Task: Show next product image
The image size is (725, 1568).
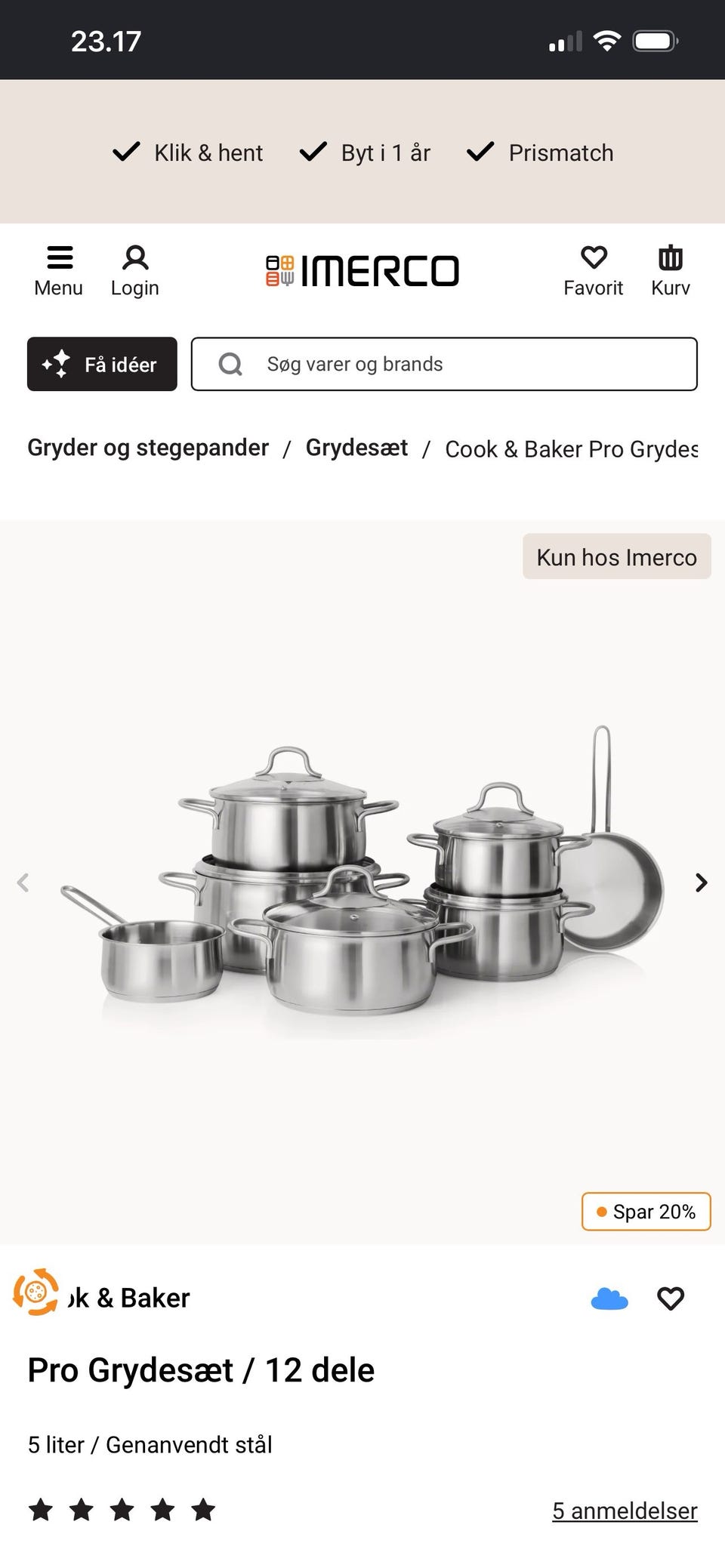Action: click(x=702, y=883)
